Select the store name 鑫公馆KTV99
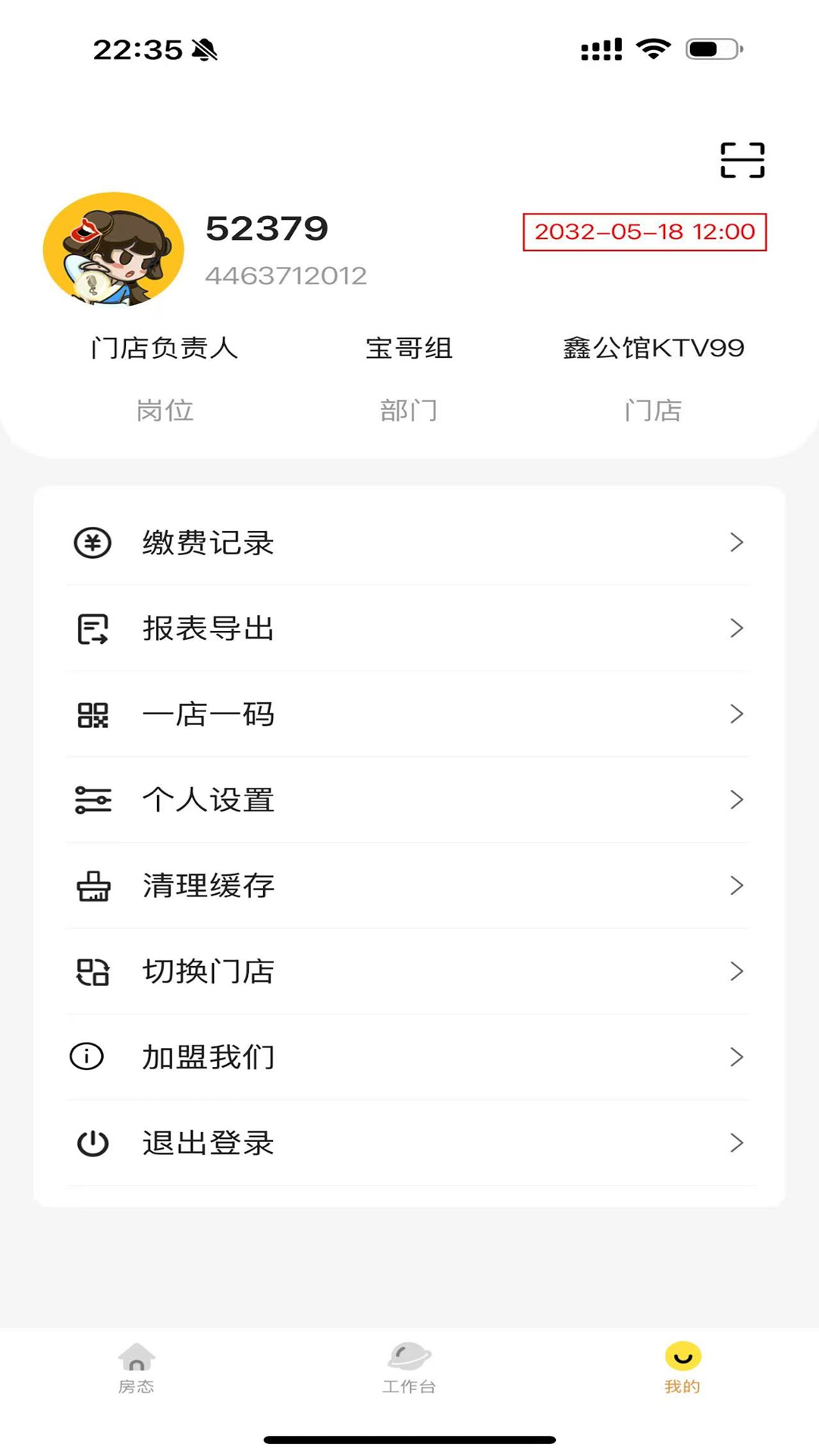The width and height of the screenshot is (819, 1456). pos(654,347)
